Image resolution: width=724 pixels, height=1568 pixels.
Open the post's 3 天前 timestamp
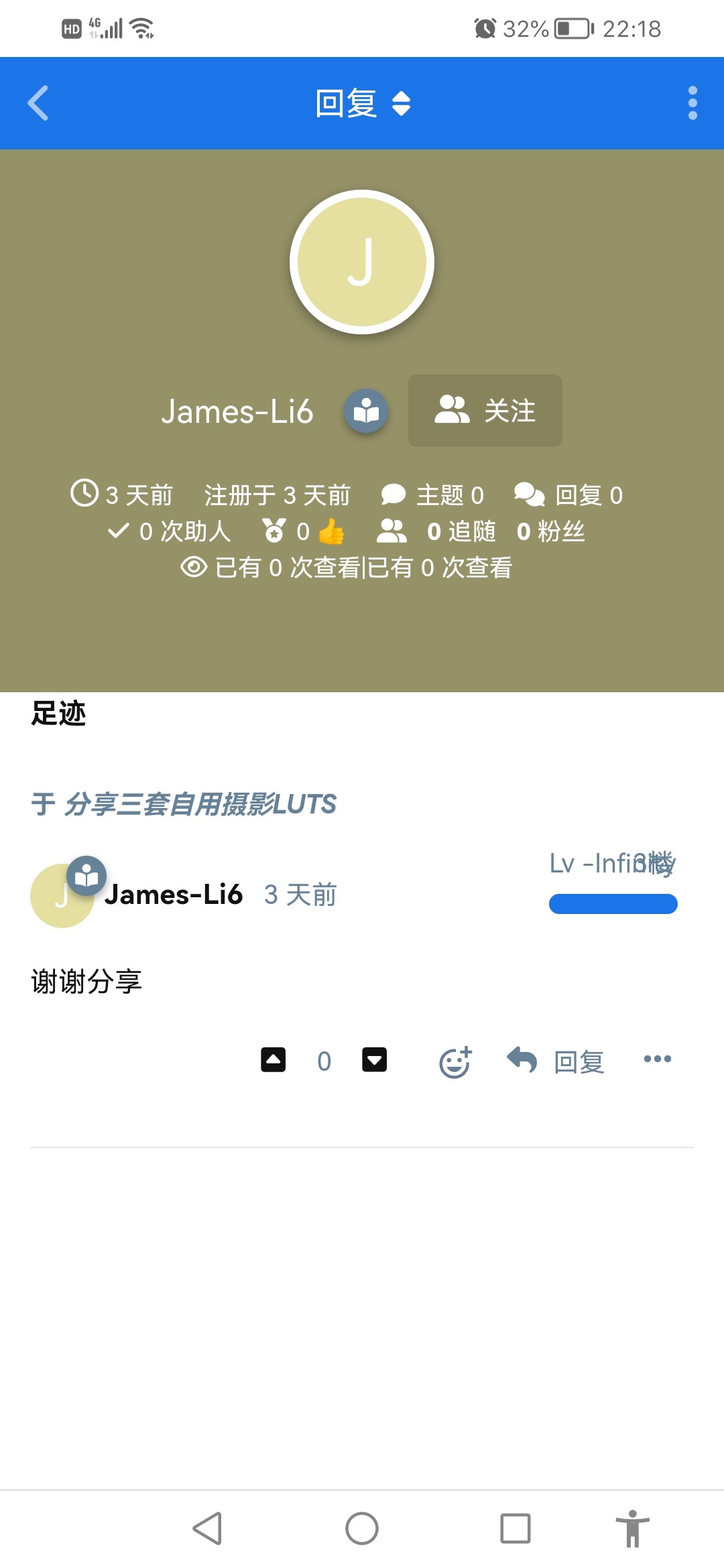300,895
